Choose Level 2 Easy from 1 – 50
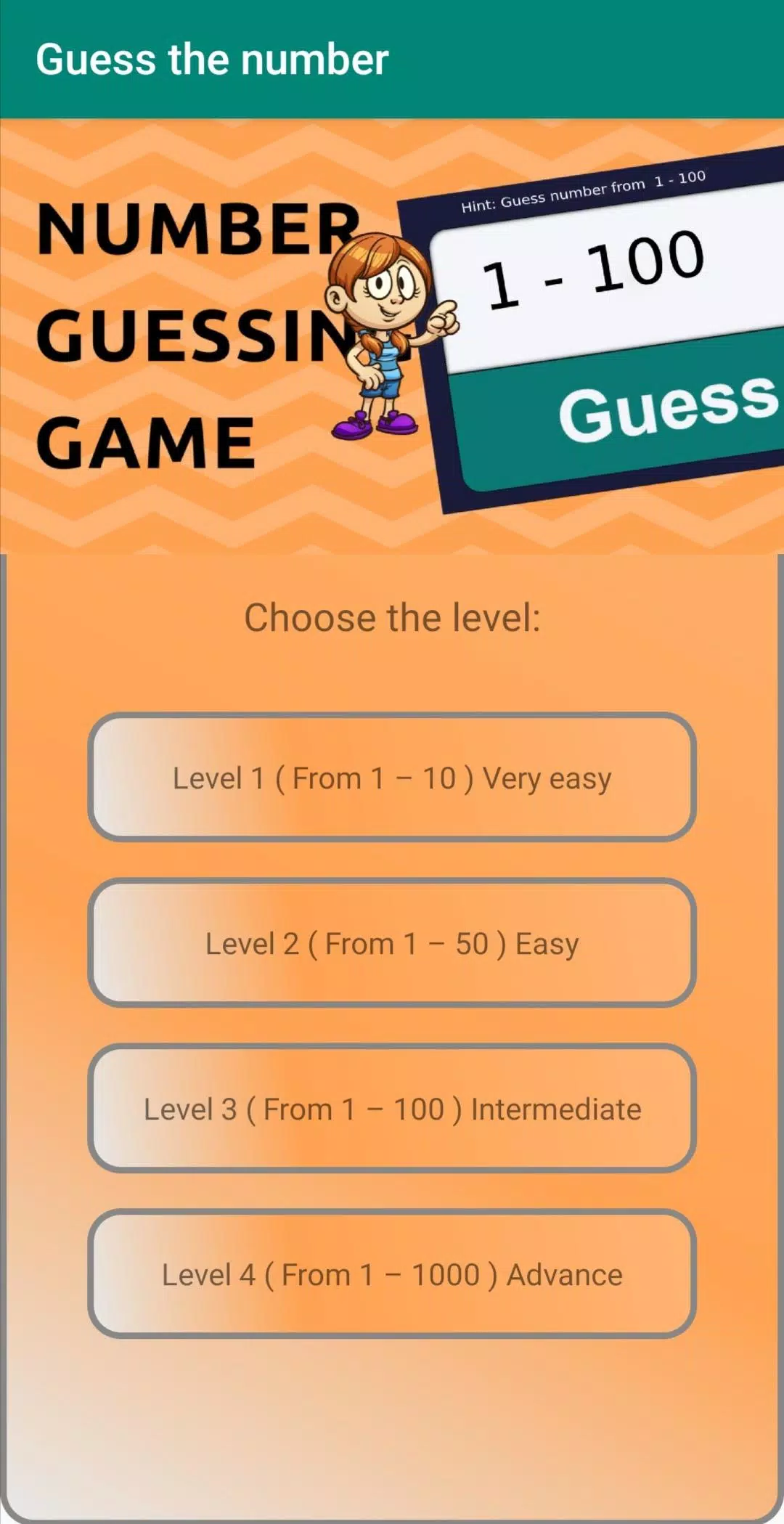784x1524 pixels. click(x=392, y=943)
